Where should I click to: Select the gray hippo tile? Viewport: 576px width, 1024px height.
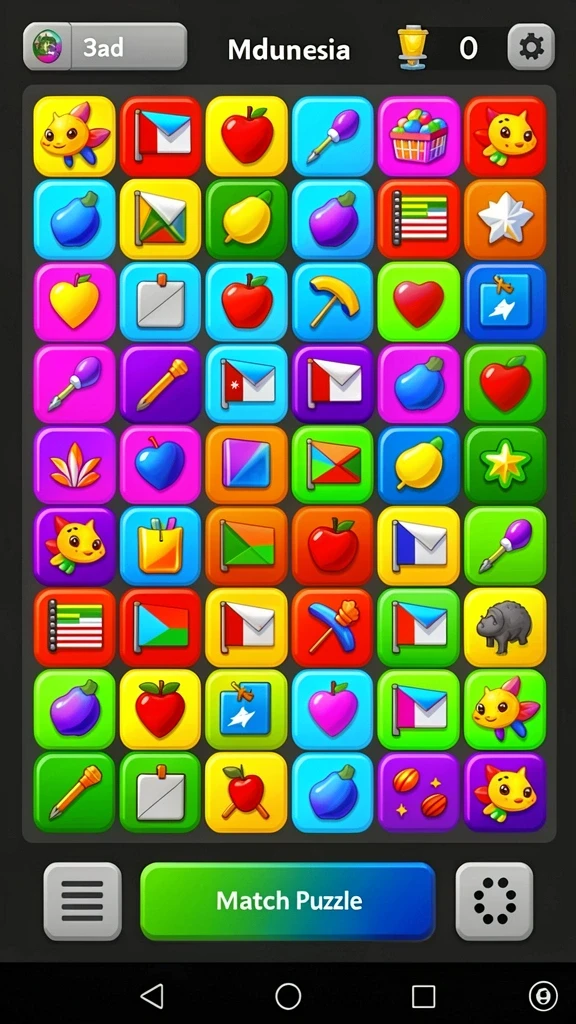click(x=505, y=628)
